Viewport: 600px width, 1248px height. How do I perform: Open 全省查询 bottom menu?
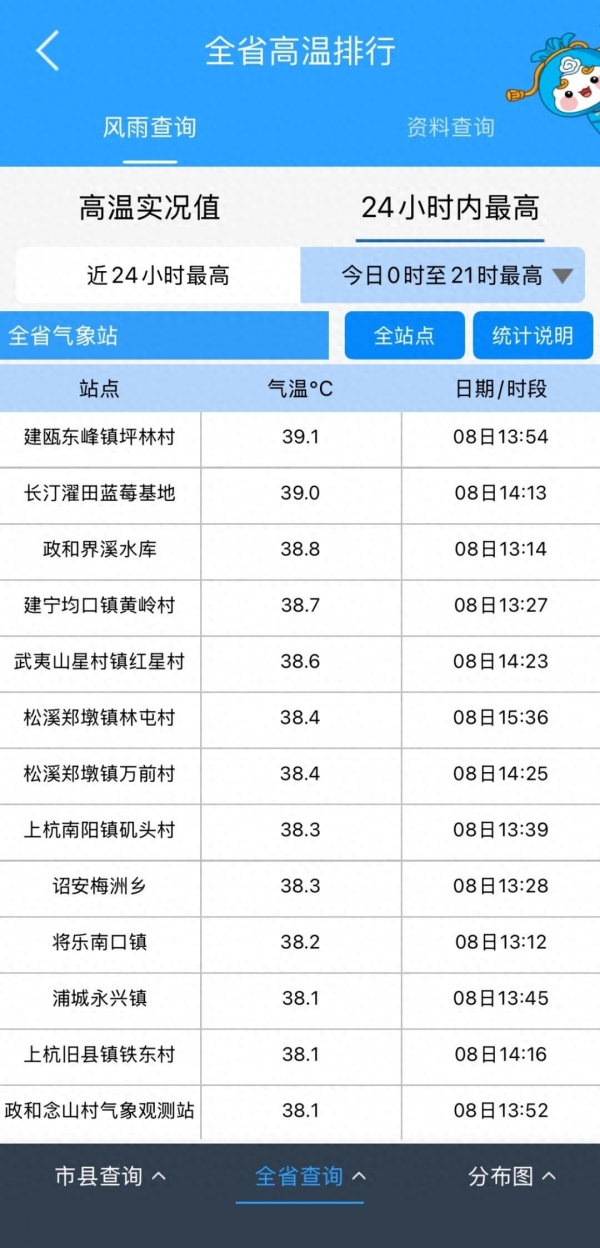(310, 1177)
